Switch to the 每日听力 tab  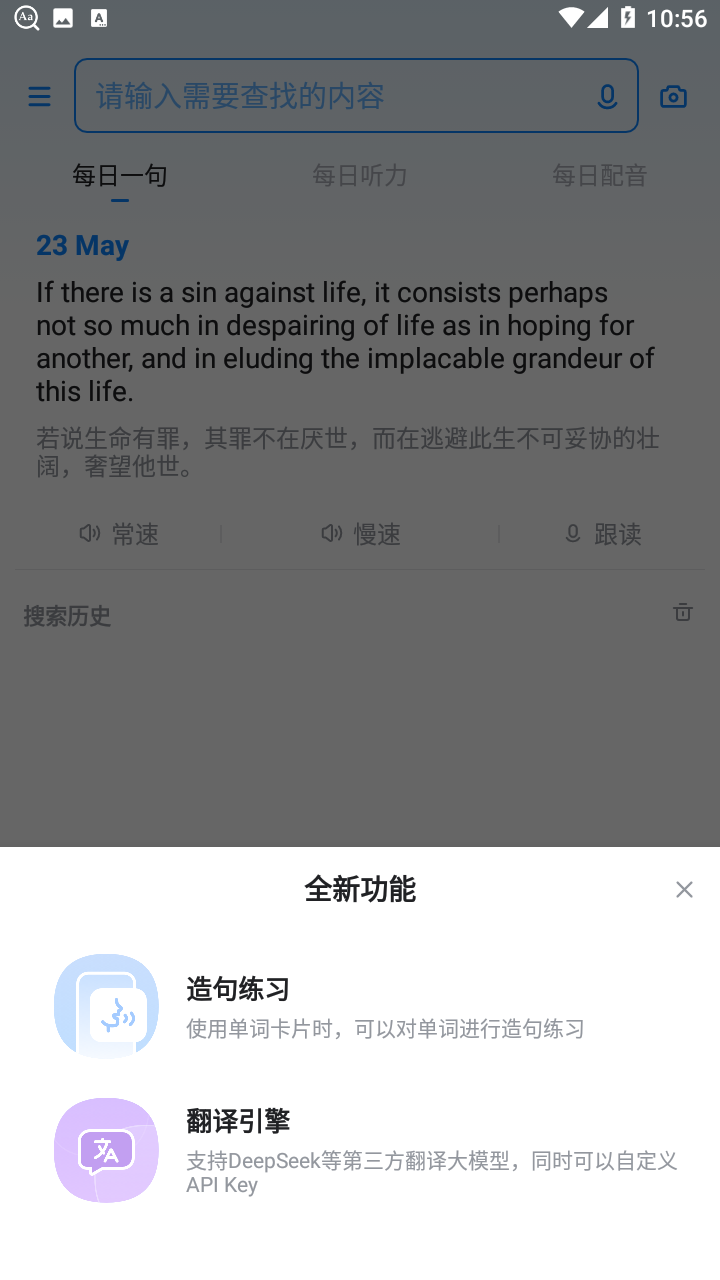pos(360,176)
